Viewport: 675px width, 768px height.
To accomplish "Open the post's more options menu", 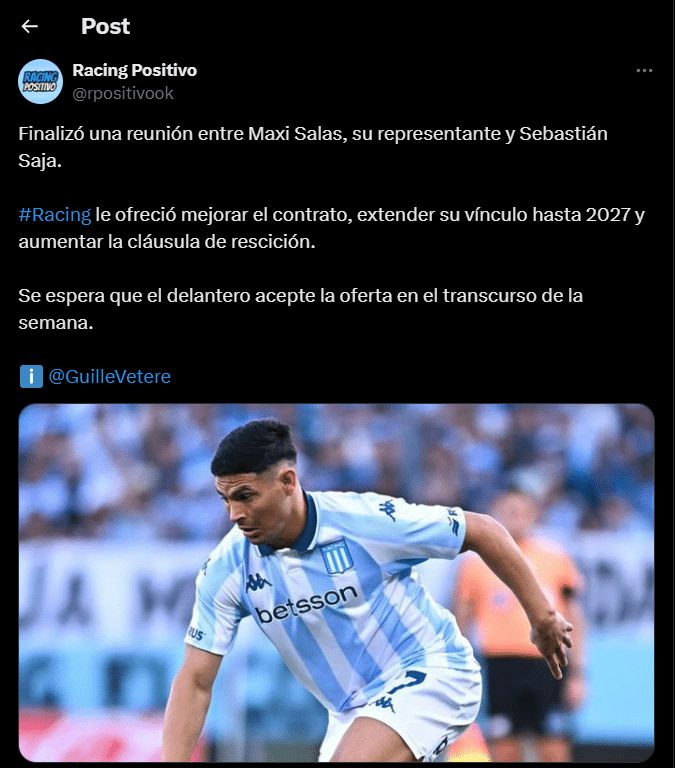I will pyautogui.click(x=645, y=71).
